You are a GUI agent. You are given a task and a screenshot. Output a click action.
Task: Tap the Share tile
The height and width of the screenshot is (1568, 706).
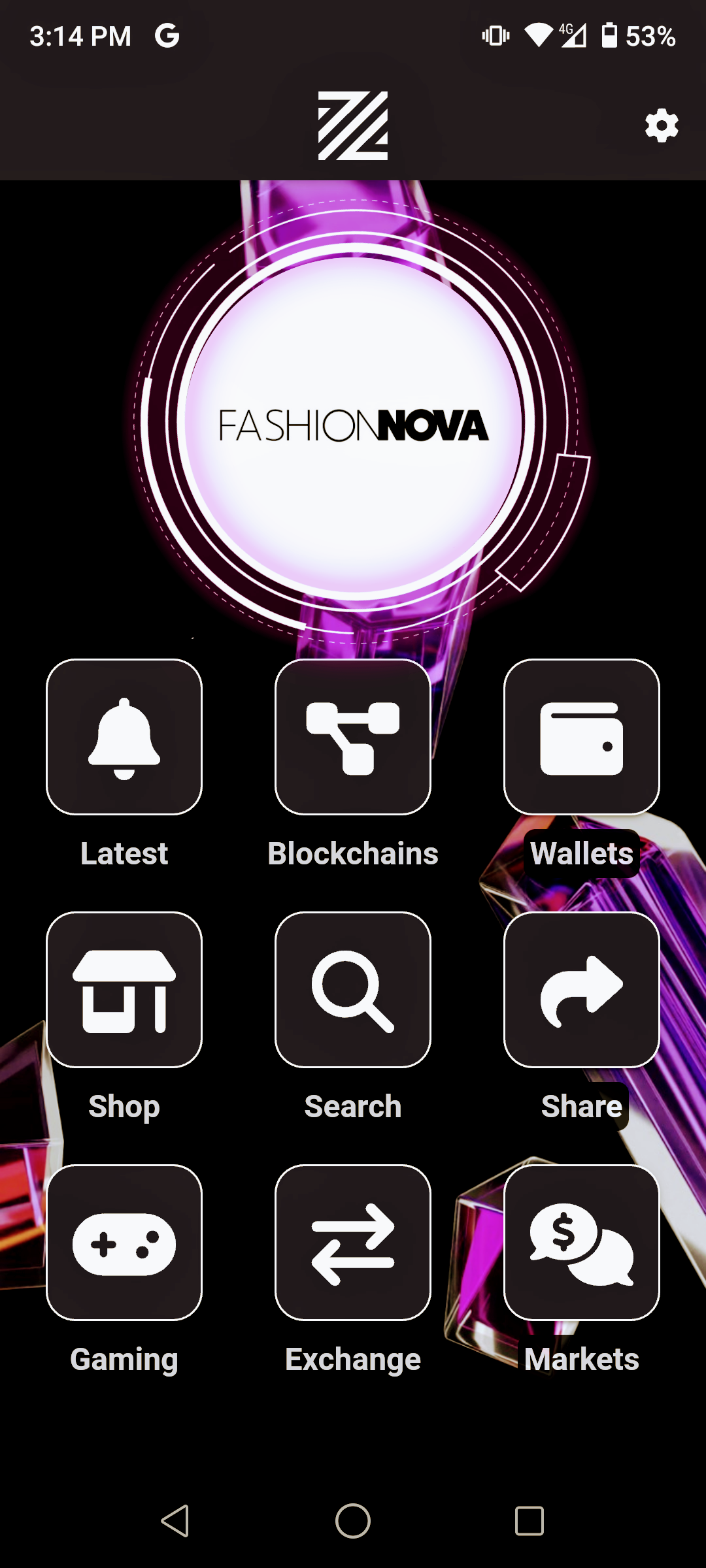[581, 990]
